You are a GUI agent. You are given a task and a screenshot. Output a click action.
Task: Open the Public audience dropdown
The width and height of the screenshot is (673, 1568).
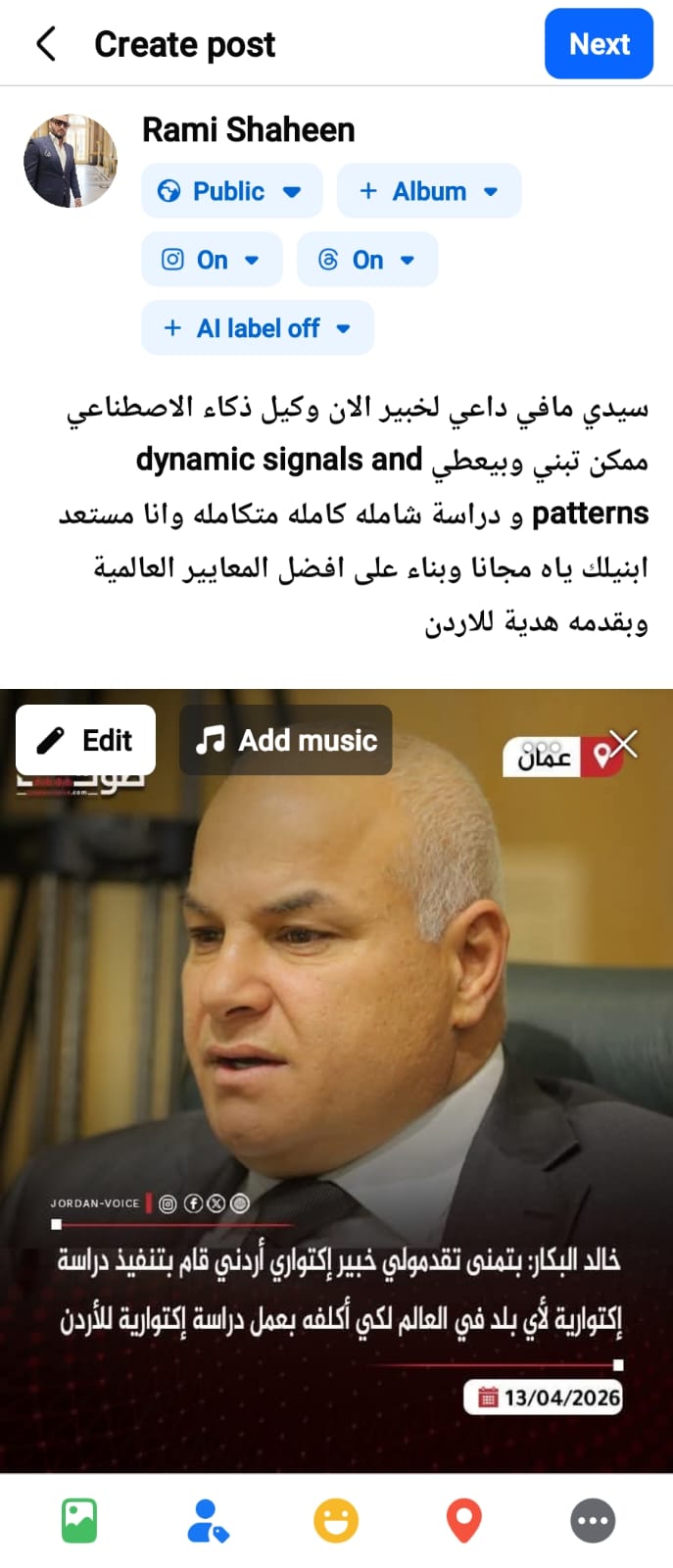(231, 191)
